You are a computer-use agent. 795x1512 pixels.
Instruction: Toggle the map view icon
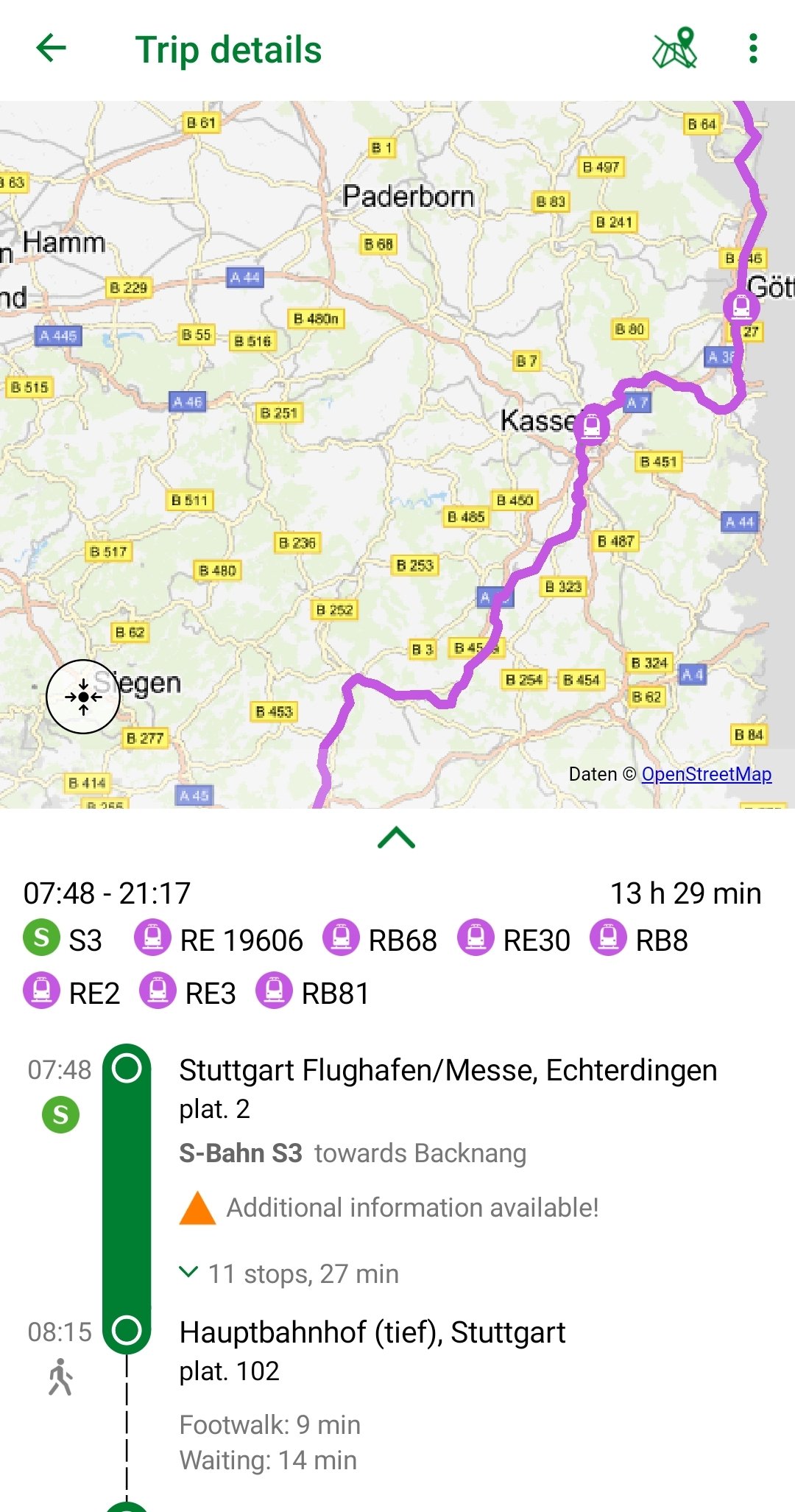(675, 49)
